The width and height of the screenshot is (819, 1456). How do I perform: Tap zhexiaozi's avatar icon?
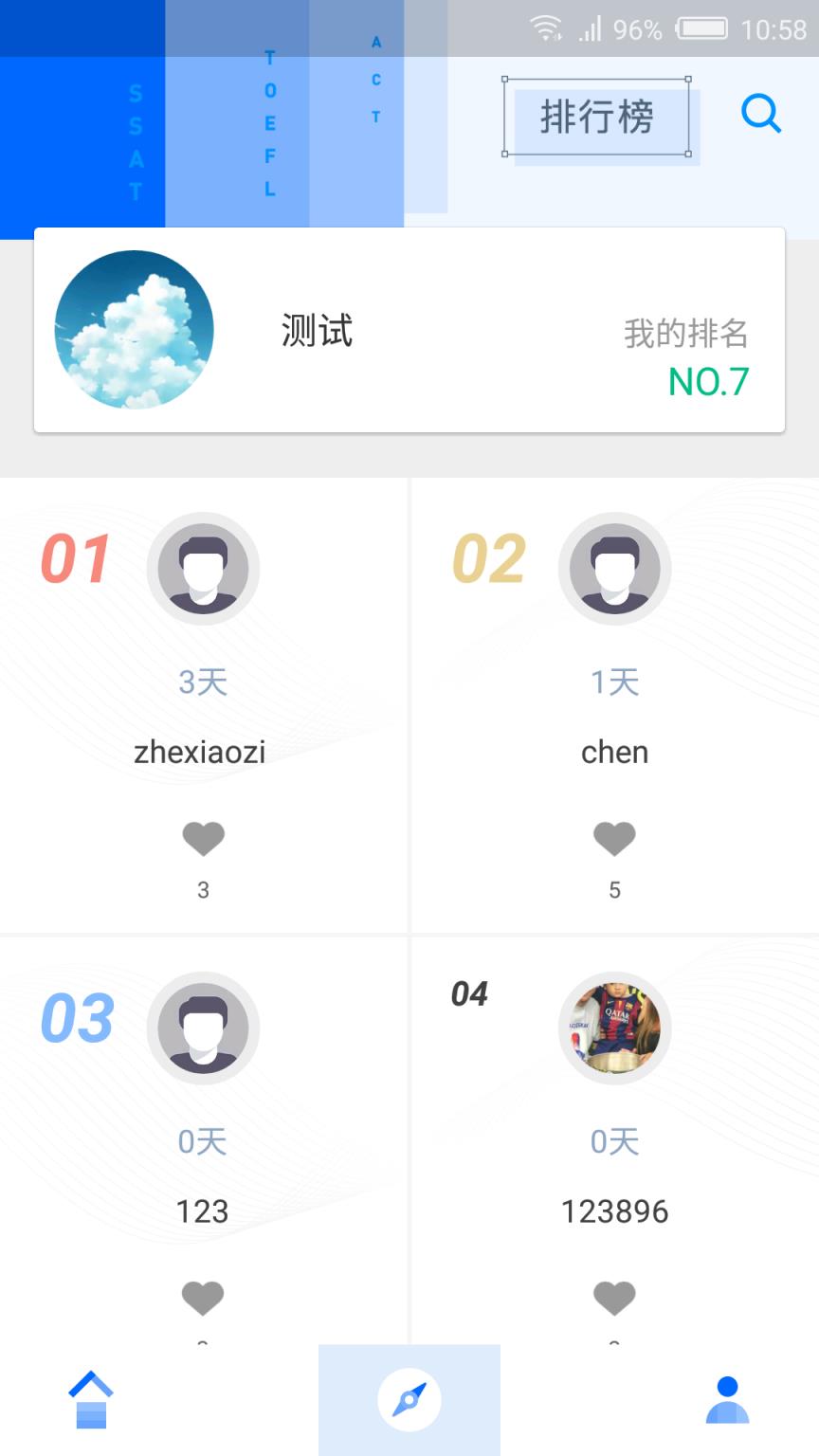(x=203, y=568)
